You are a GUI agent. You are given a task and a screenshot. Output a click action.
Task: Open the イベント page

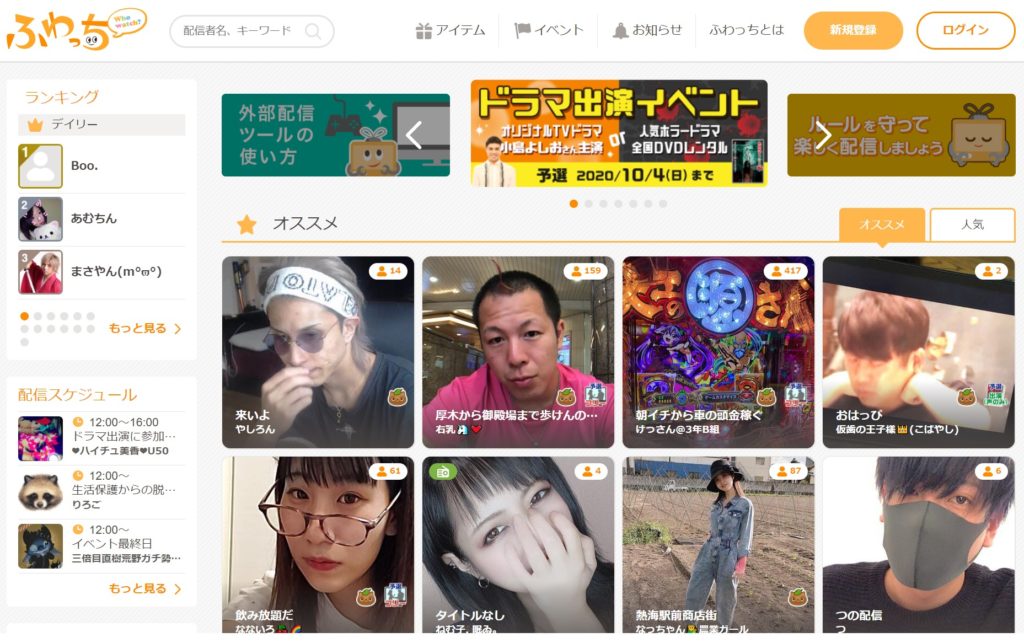(548, 30)
